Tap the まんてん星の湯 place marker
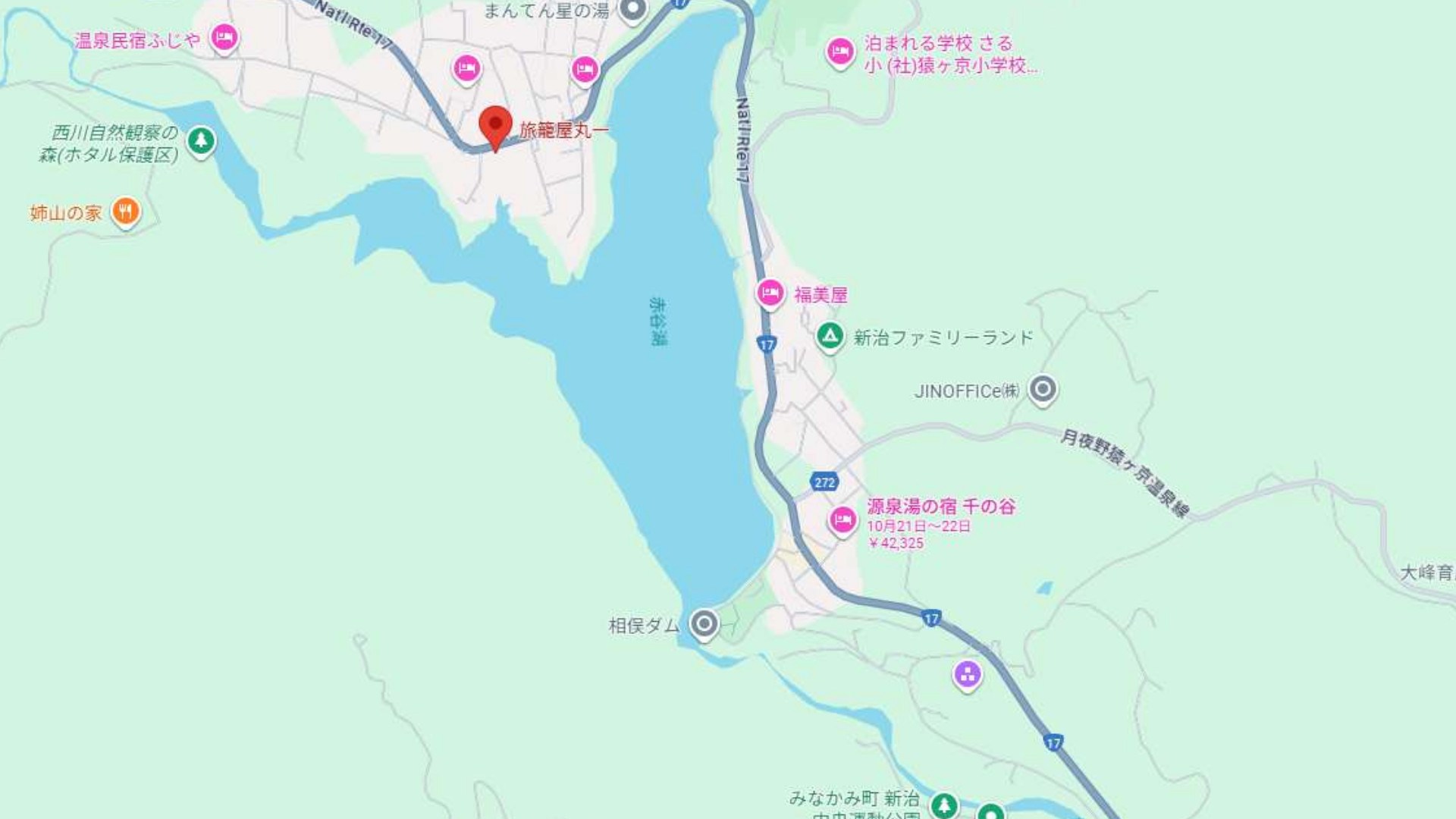This screenshot has width=1456, height=819. tap(632, 10)
